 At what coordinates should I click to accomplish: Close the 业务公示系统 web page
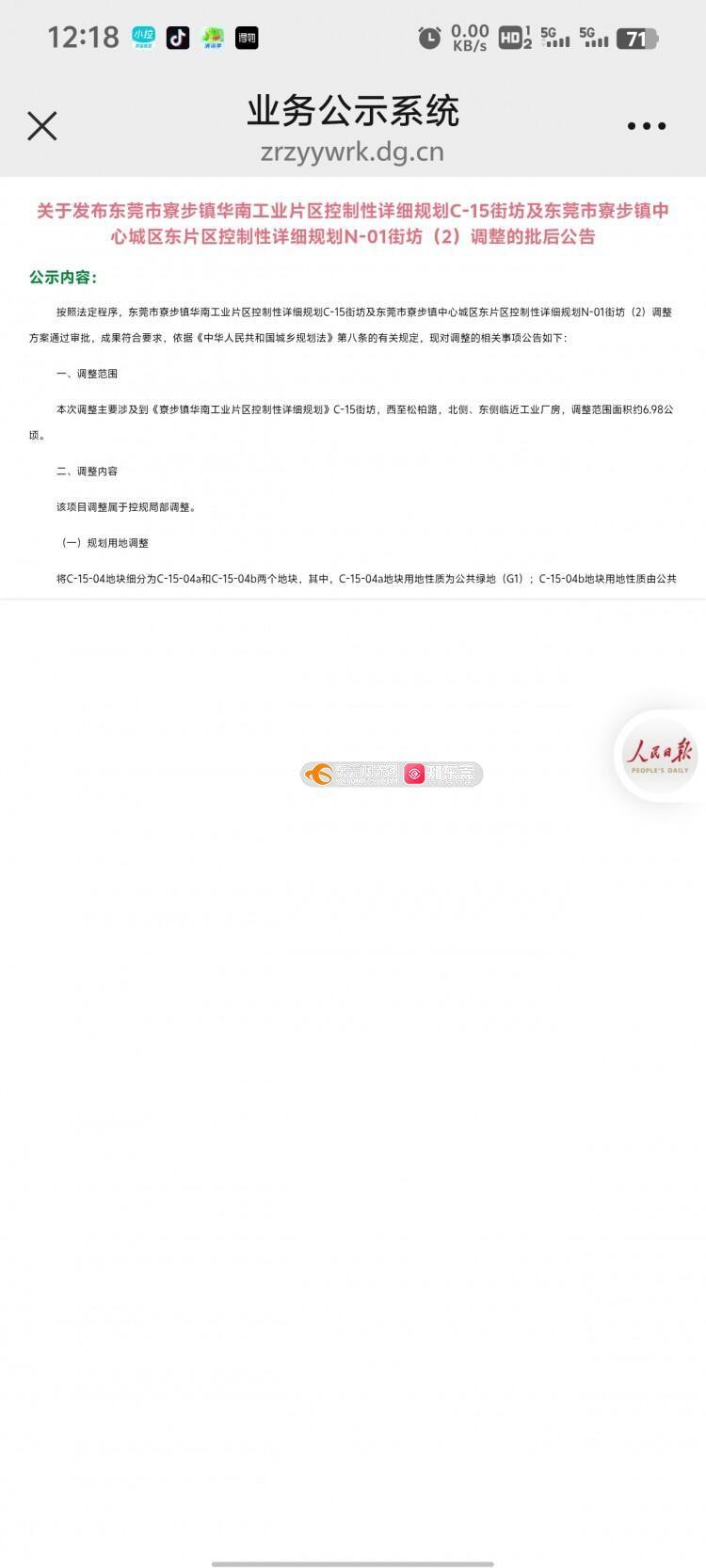42,126
